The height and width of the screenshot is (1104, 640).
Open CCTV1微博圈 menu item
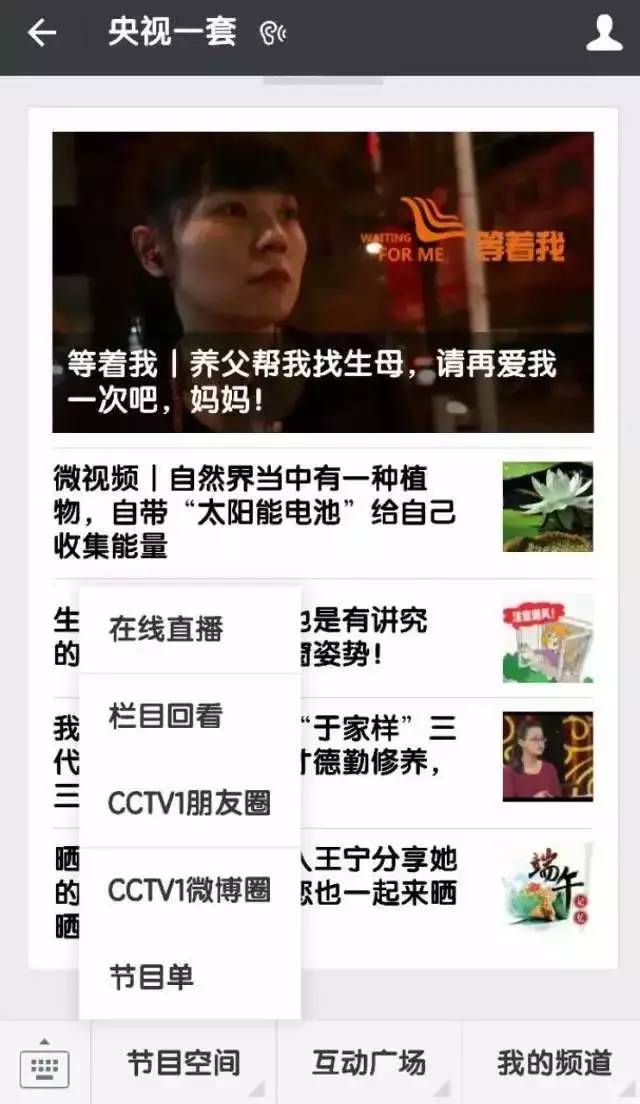[x=190, y=890]
